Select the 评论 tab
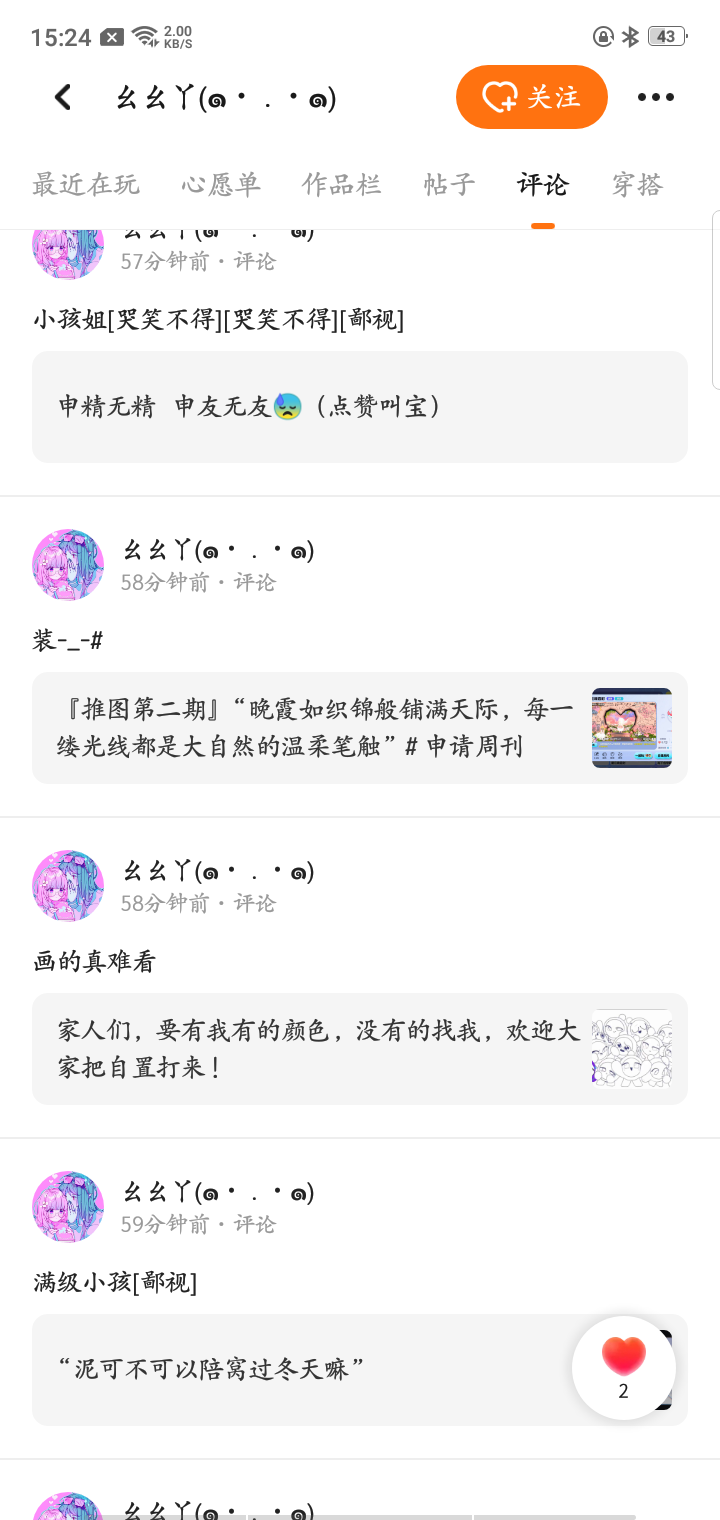 coord(543,184)
